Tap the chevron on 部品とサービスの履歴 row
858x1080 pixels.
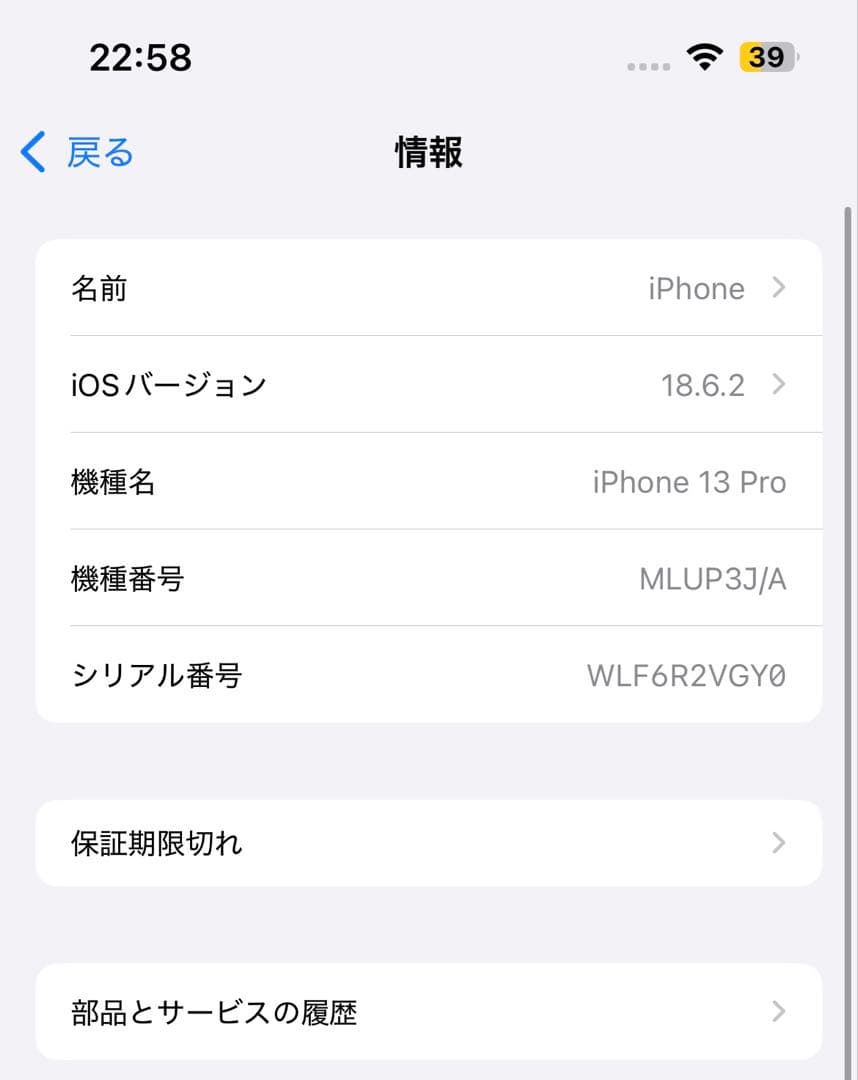coord(778,1012)
